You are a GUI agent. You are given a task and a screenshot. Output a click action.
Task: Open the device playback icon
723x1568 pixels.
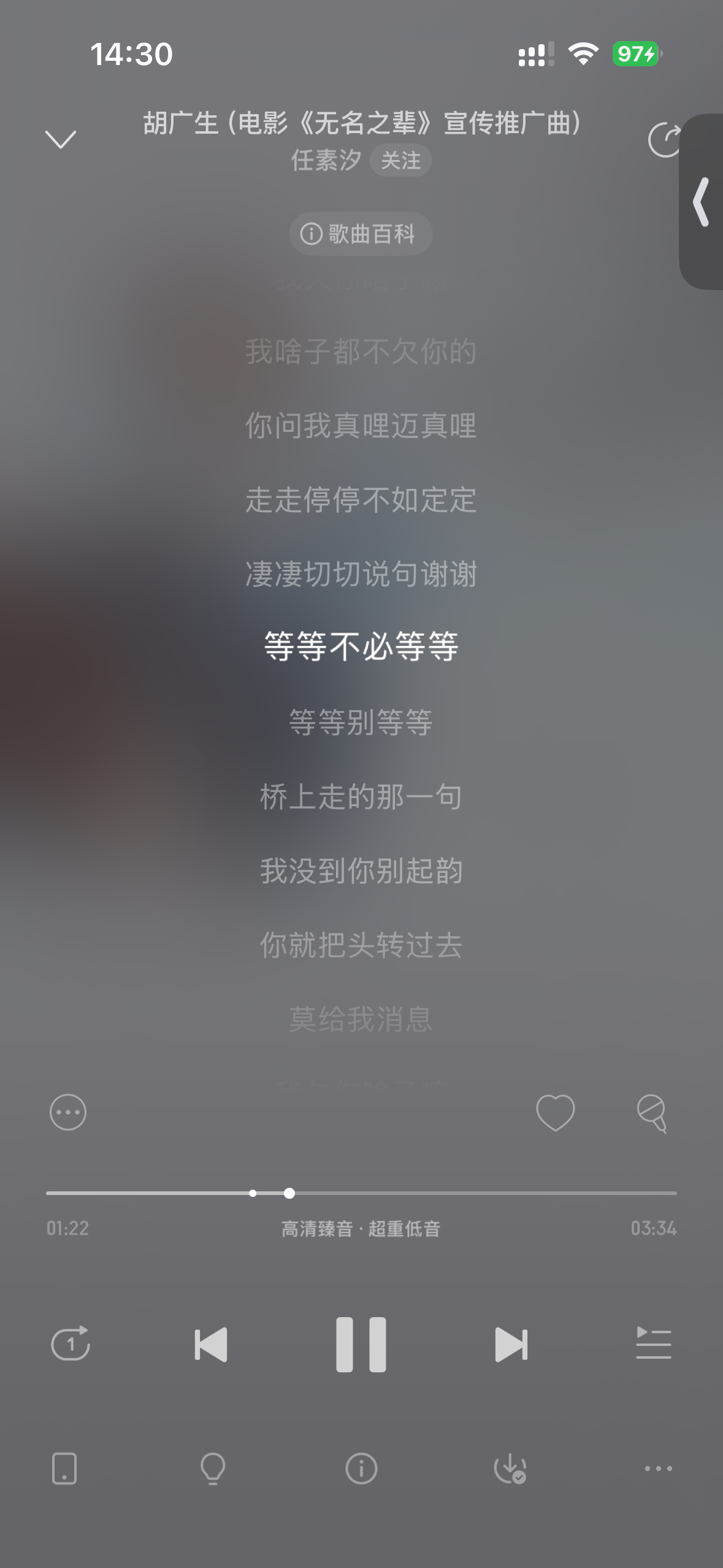(64, 1469)
